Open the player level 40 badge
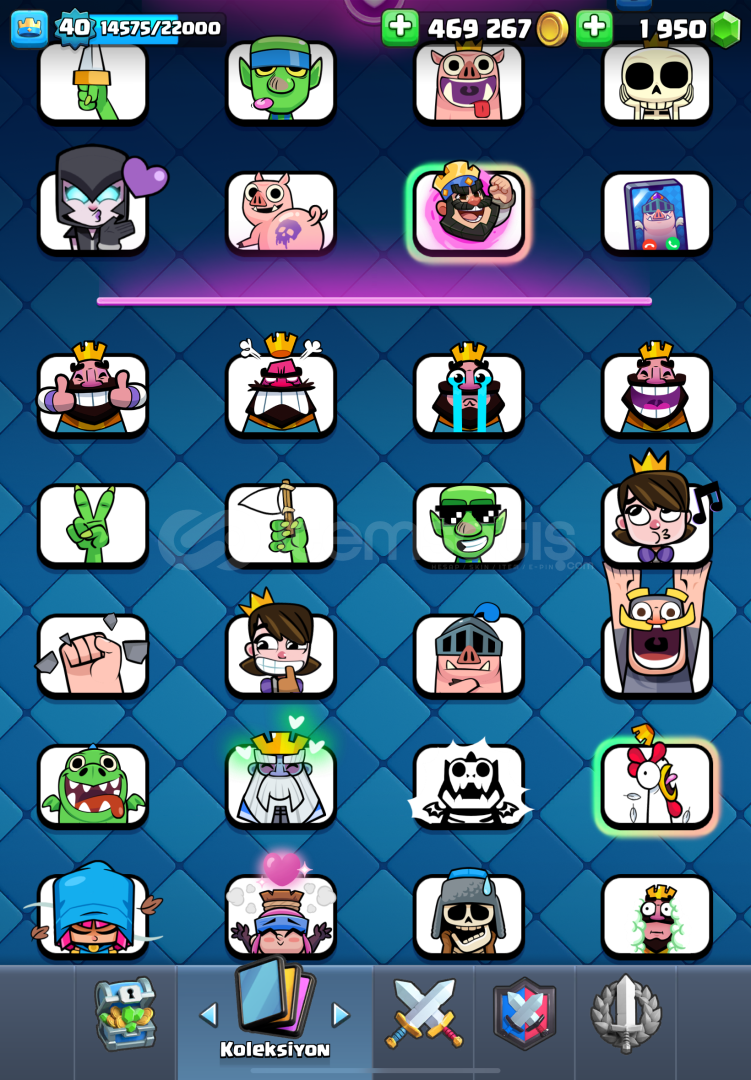751x1080 pixels. 73,28
